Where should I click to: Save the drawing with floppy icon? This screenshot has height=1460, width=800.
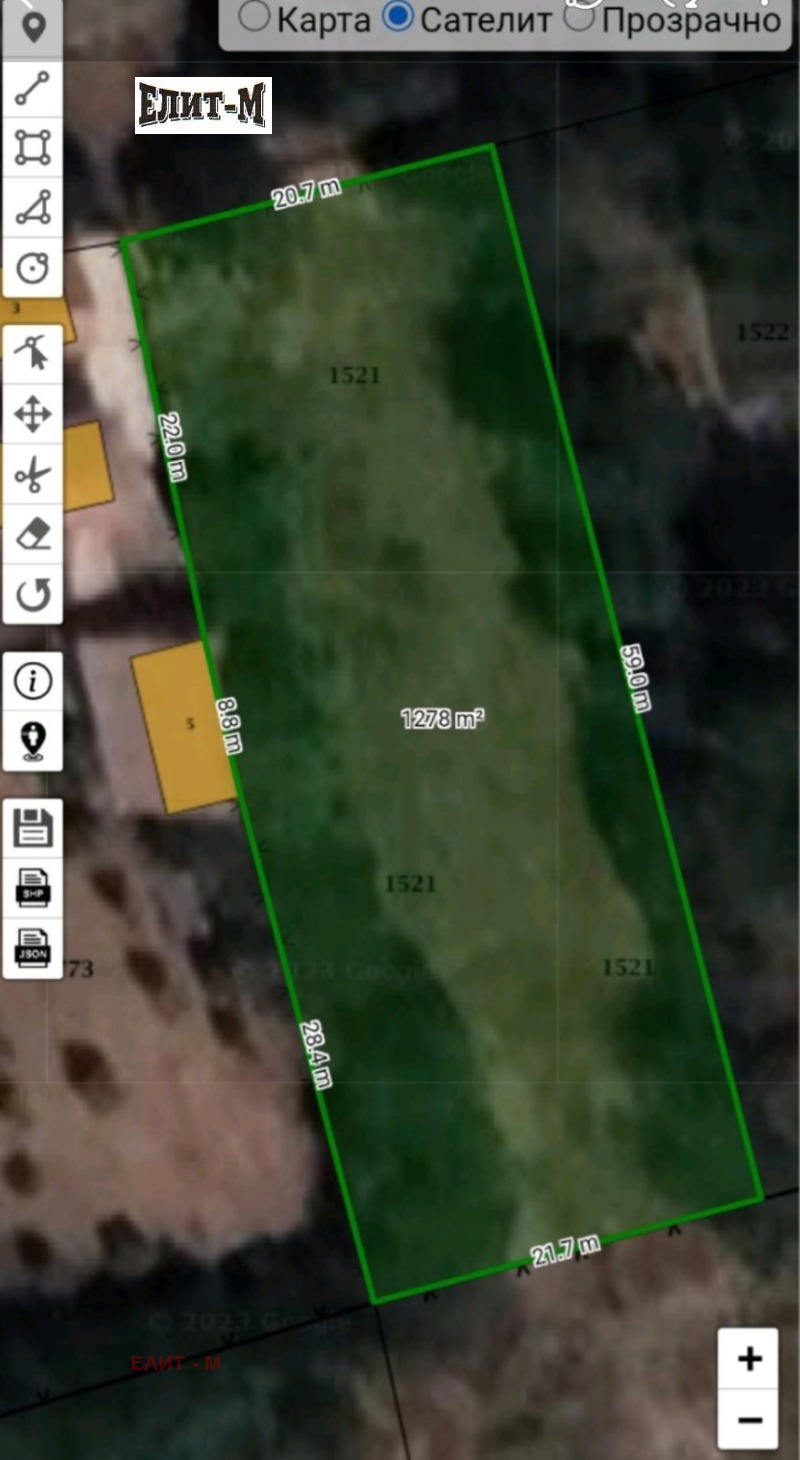[33, 828]
